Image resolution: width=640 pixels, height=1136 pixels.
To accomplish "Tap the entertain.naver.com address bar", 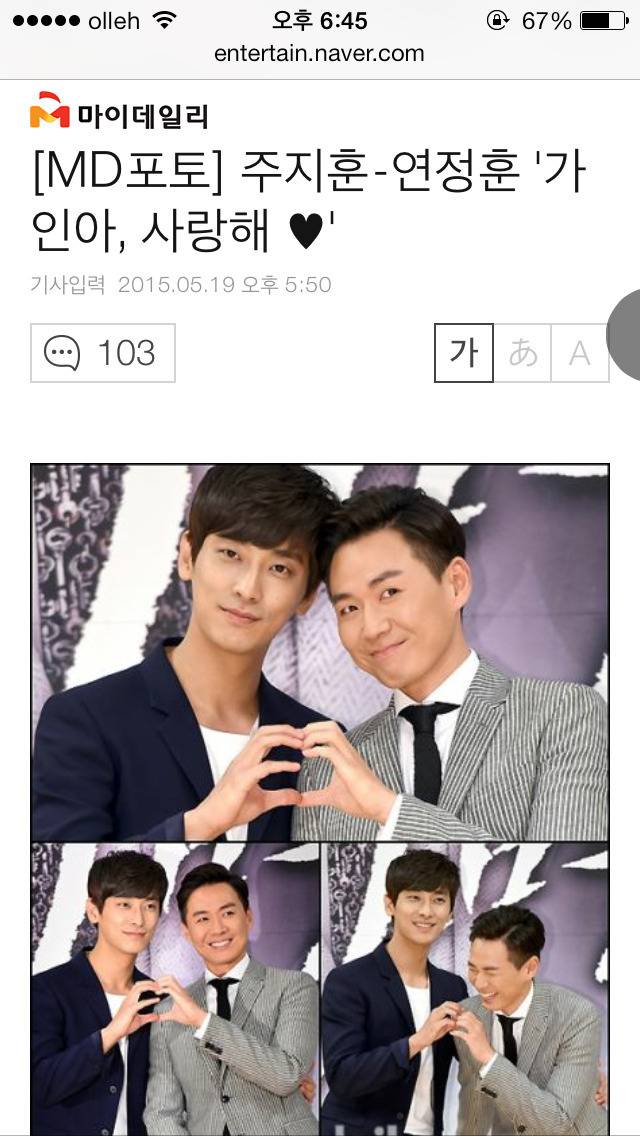I will (319, 53).
